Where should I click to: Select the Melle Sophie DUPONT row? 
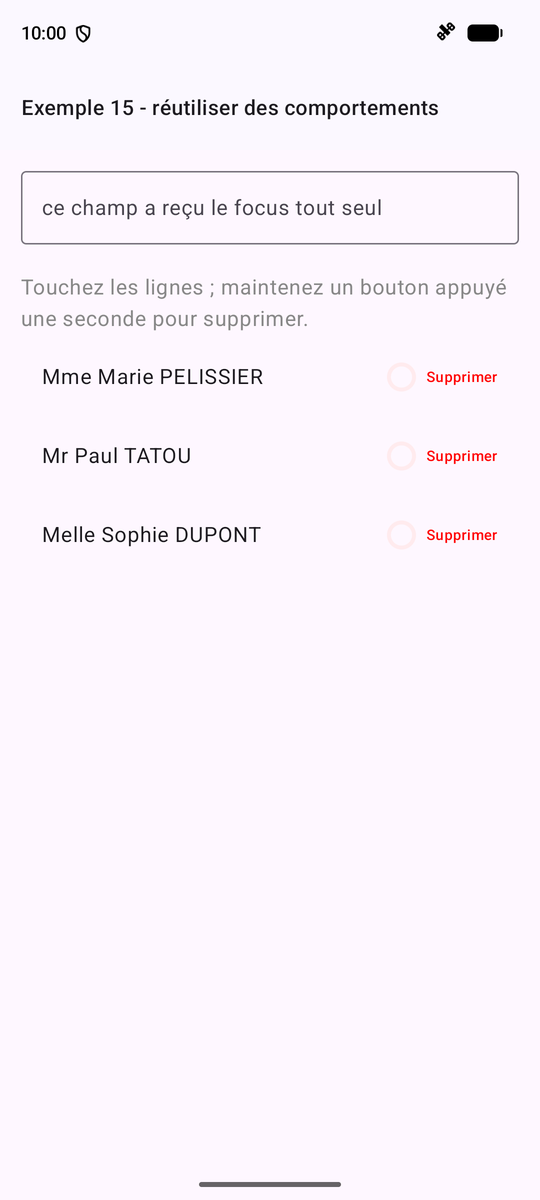pyautogui.click(x=270, y=535)
